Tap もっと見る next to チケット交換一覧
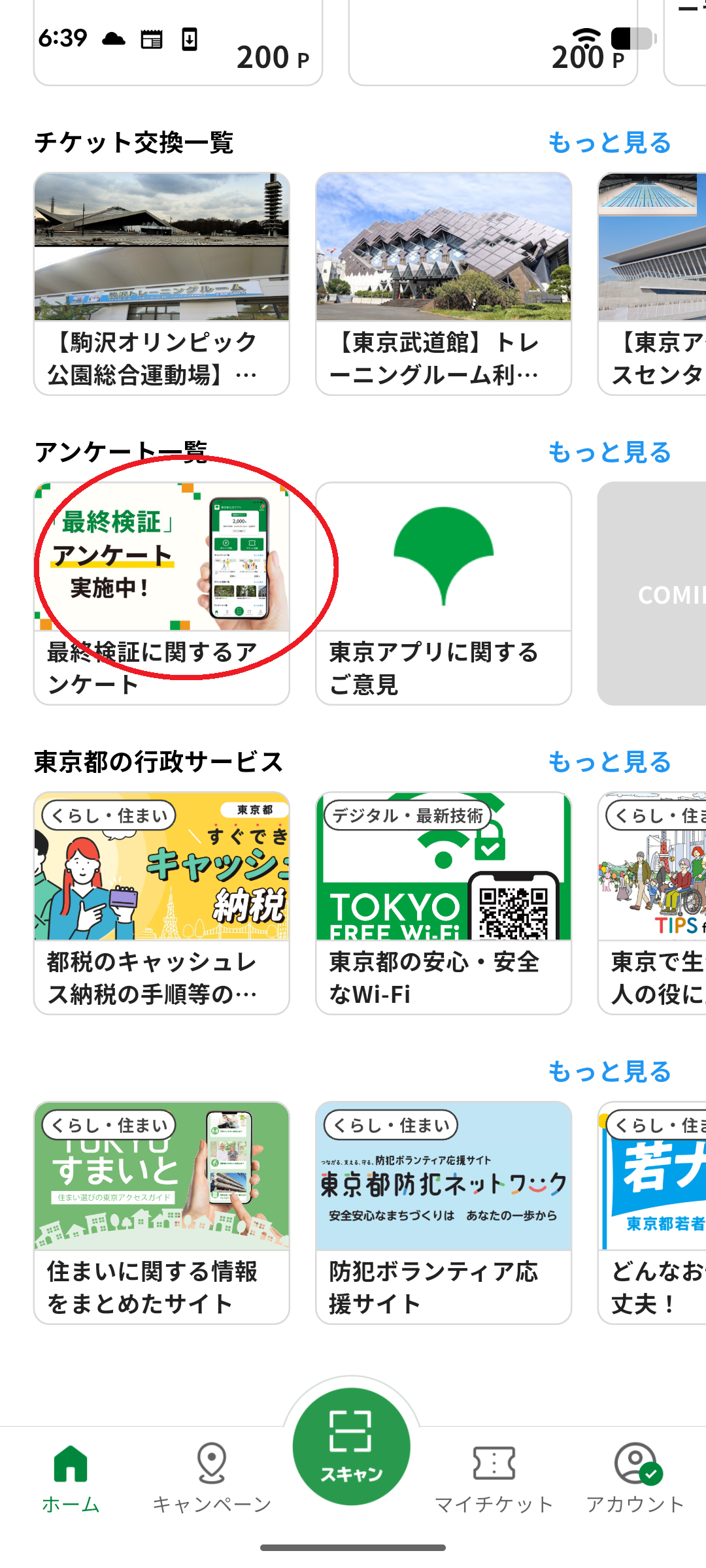Viewport: 706px width, 1568px height. [x=609, y=142]
